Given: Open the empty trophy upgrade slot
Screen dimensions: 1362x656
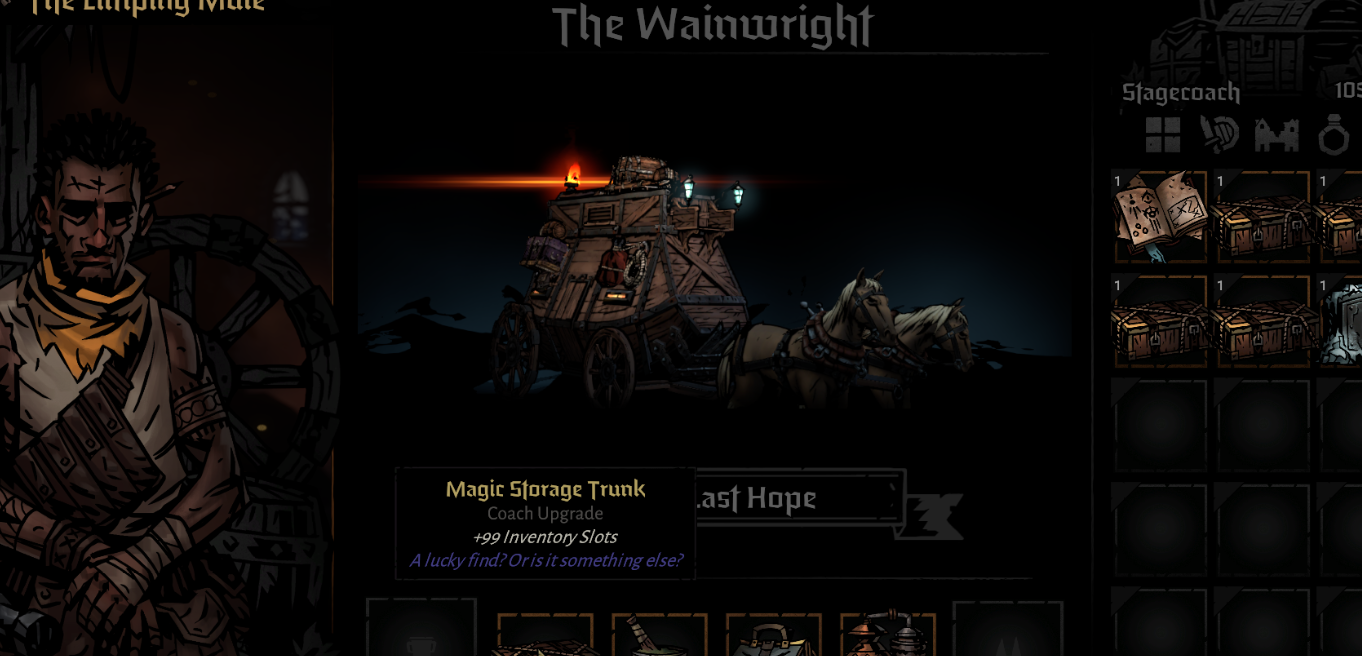Looking at the screenshot, I should coord(421,630).
